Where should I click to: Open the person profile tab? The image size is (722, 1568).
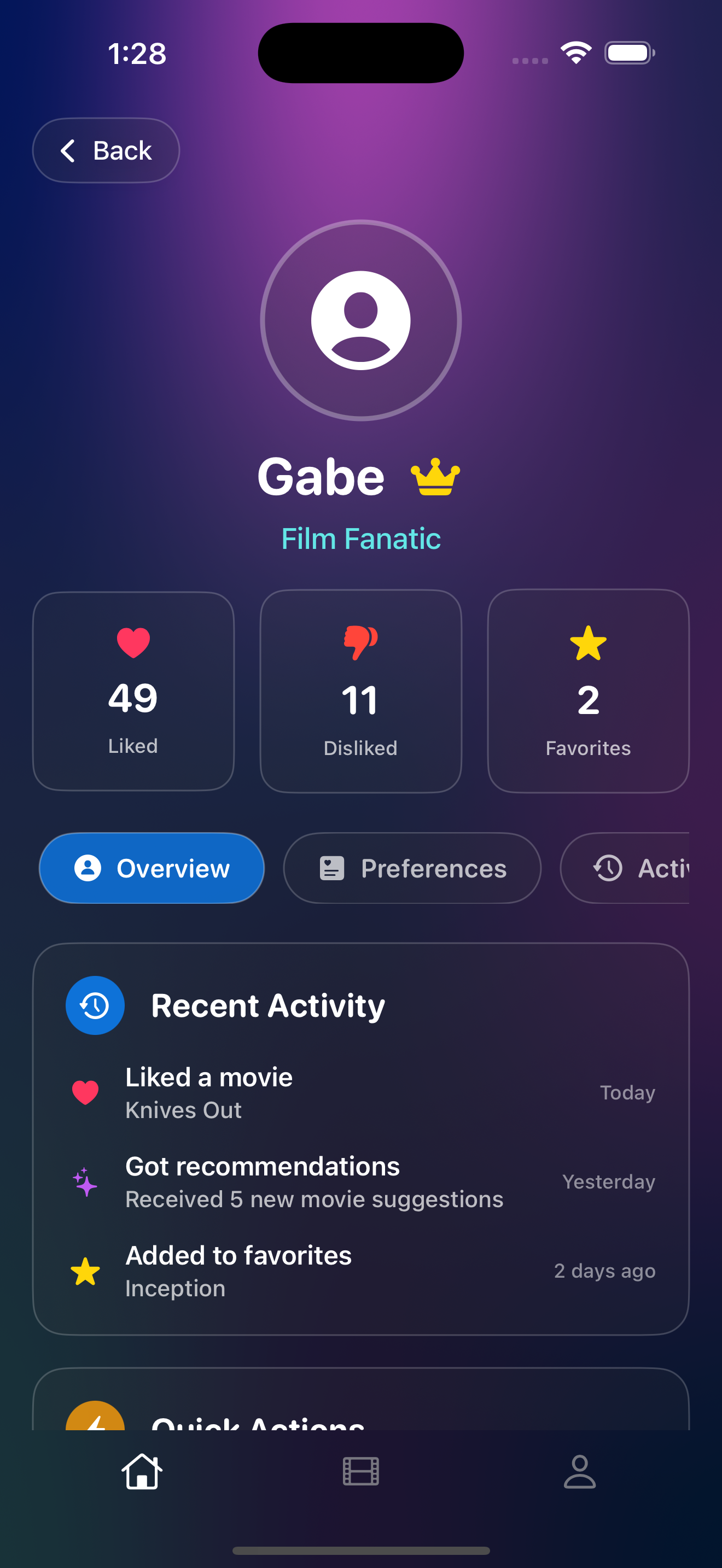click(x=580, y=1472)
